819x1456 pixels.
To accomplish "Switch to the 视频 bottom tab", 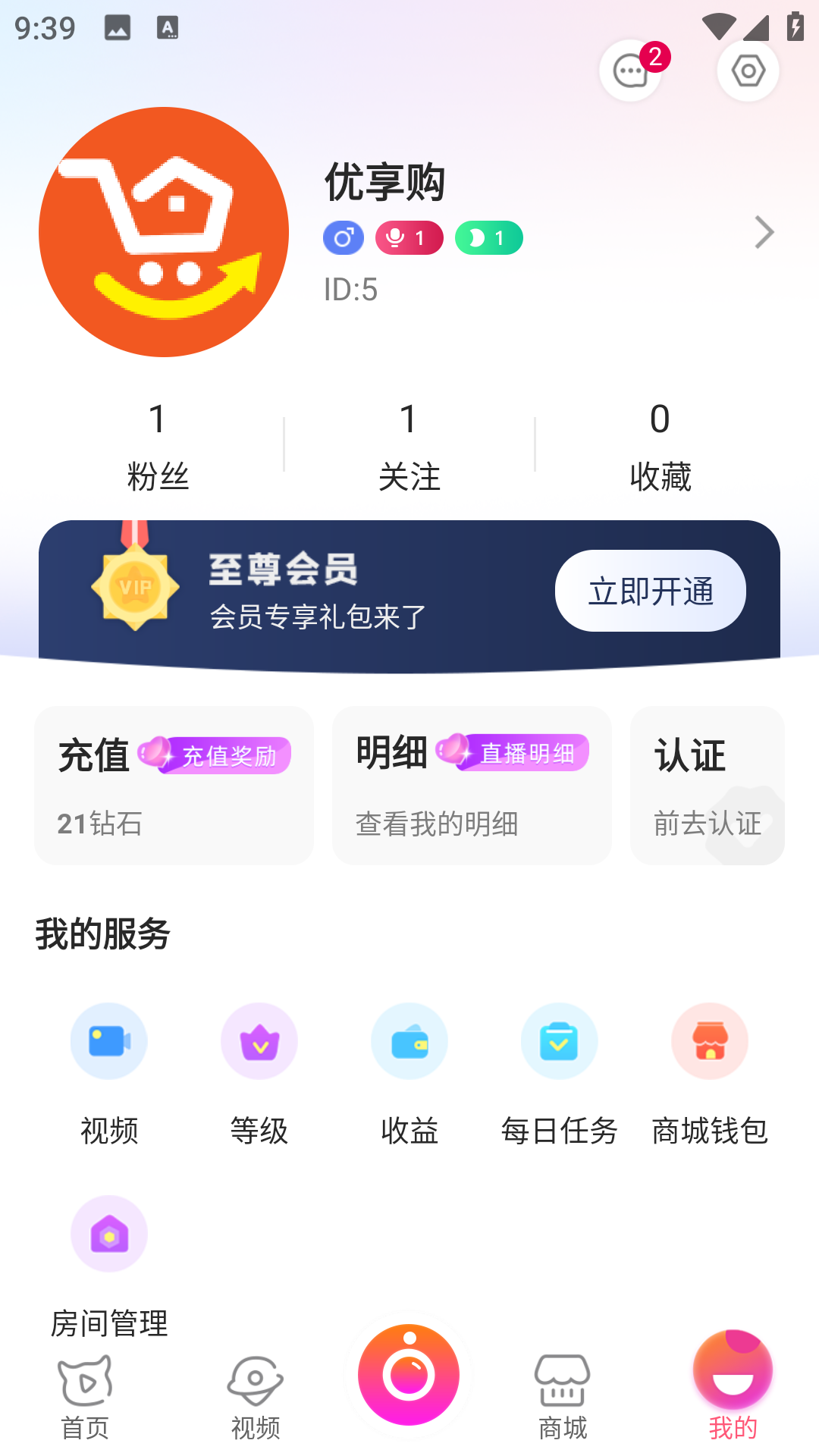I will (x=256, y=1398).
